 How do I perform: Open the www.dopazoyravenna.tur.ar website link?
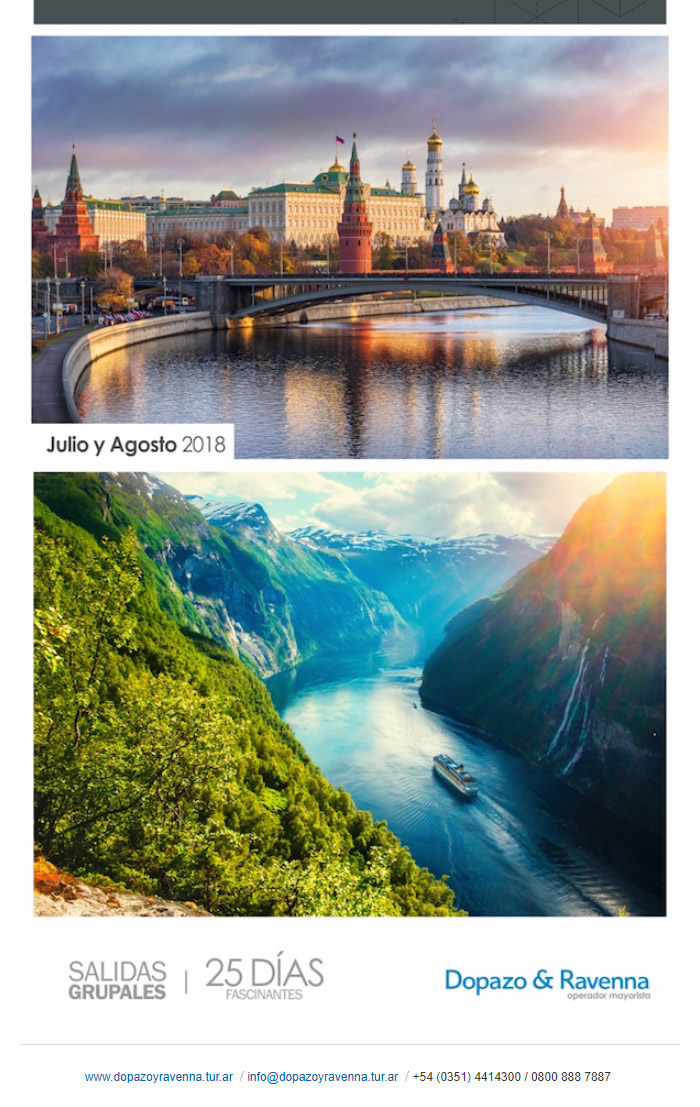coord(158,1077)
